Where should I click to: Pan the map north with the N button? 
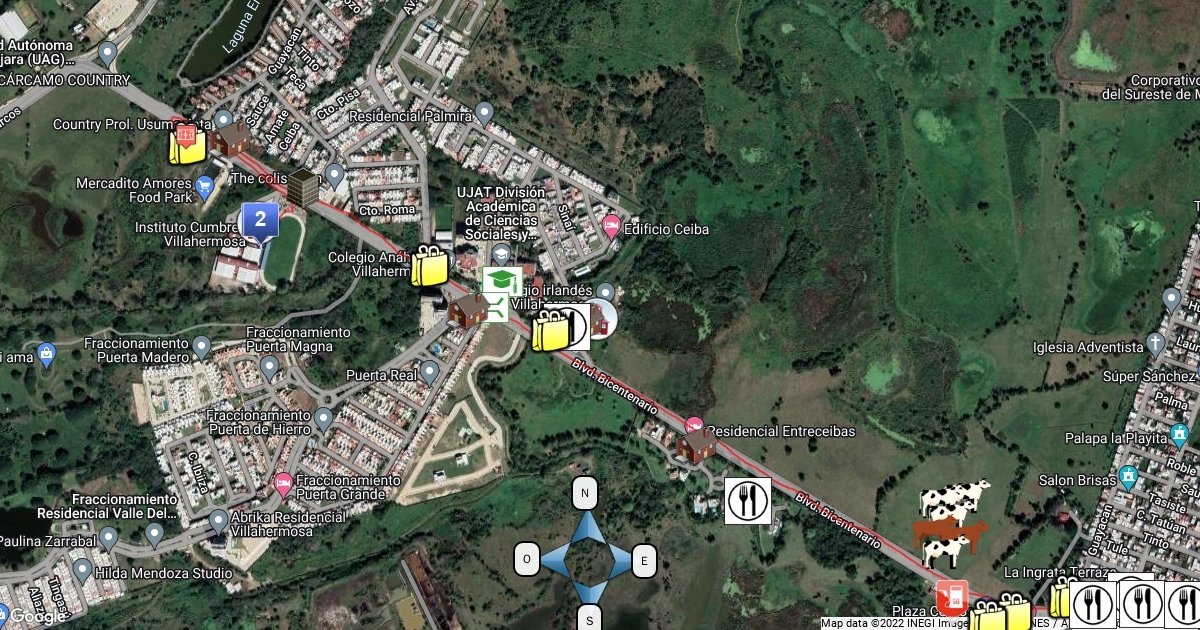pos(585,493)
